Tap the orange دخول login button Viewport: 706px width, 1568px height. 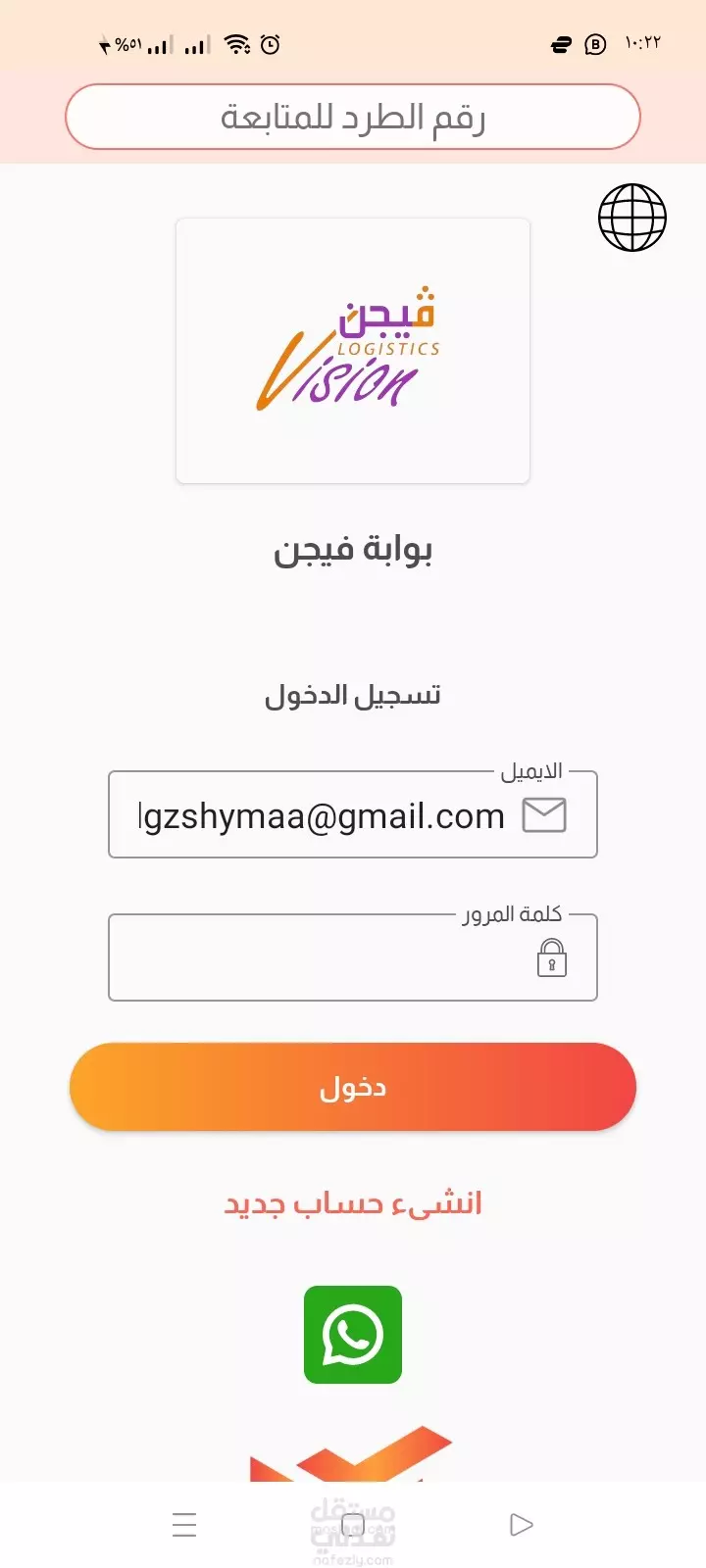pos(353,1087)
